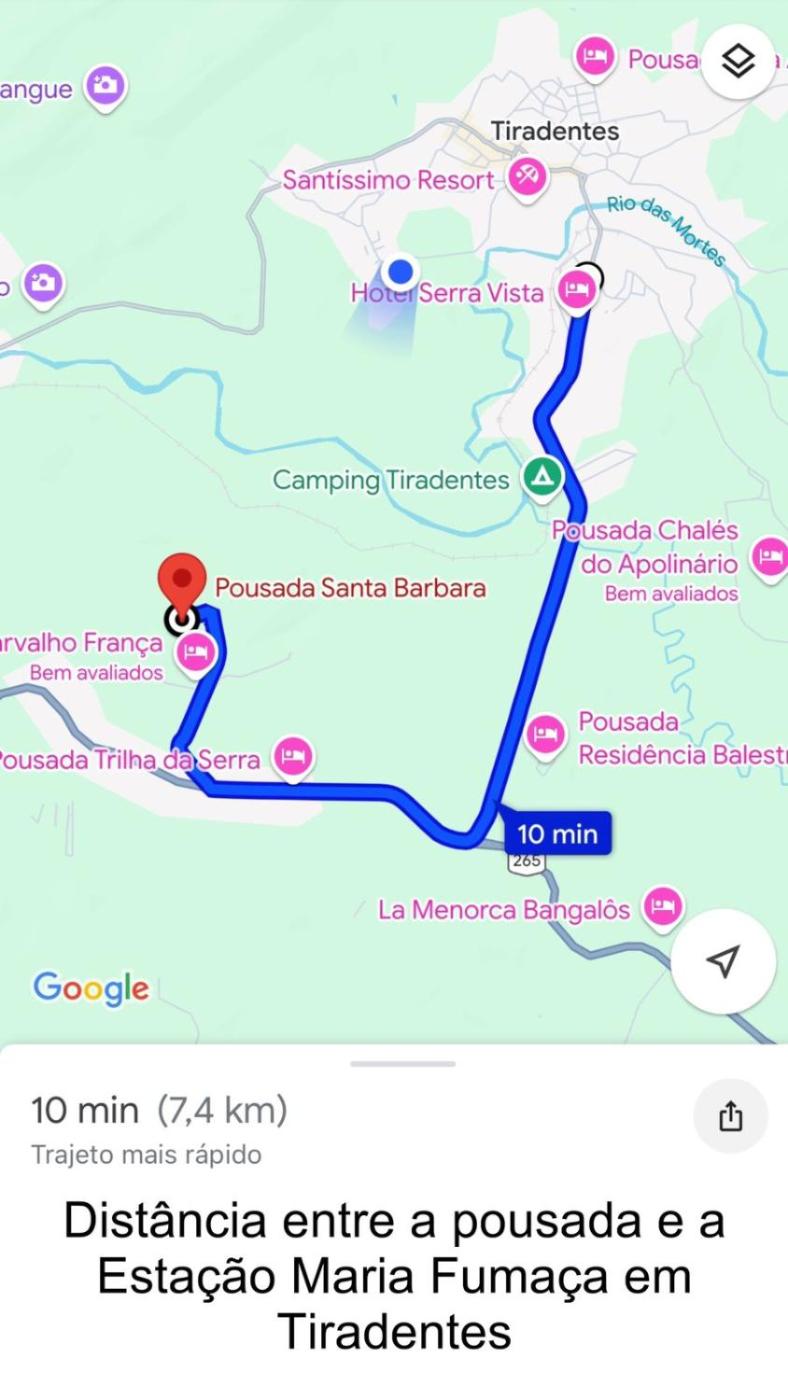Open the Camping Tiradentes map marker
Image resolution: width=788 pixels, height=1400 pixels.
click(543, 477)
